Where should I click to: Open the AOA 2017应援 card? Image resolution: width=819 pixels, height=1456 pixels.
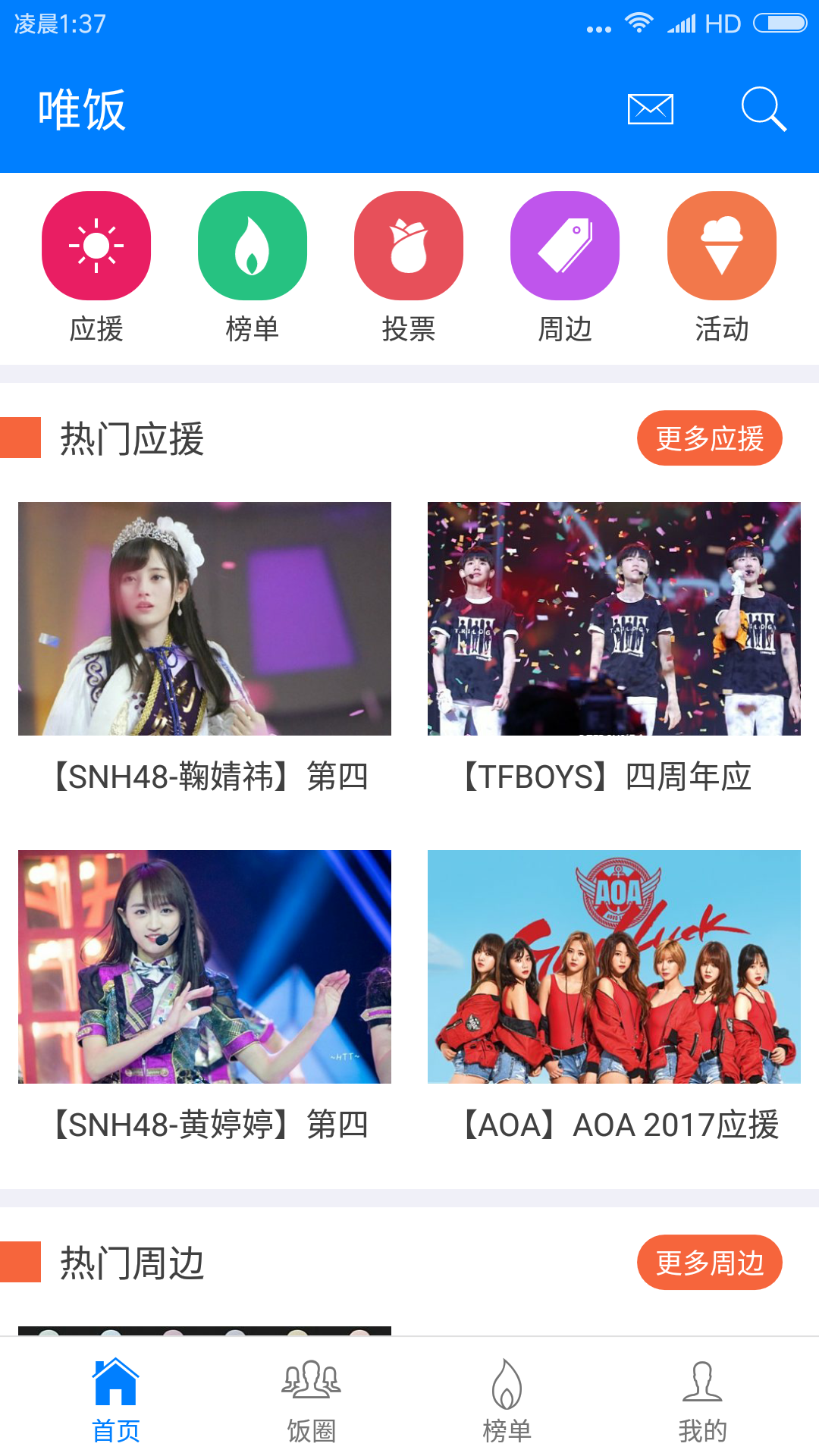pyautogui.click(x=614, y=997)
